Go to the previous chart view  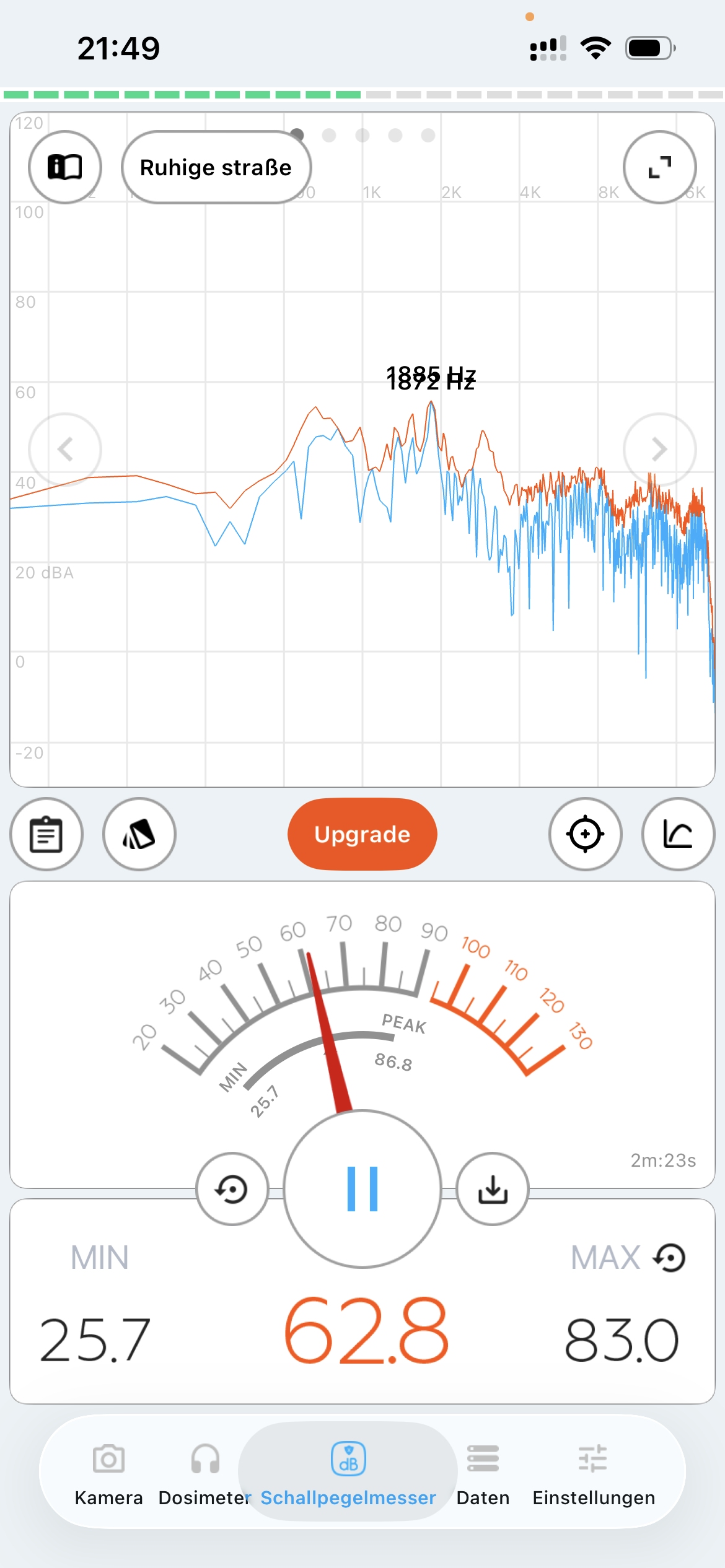65,449
